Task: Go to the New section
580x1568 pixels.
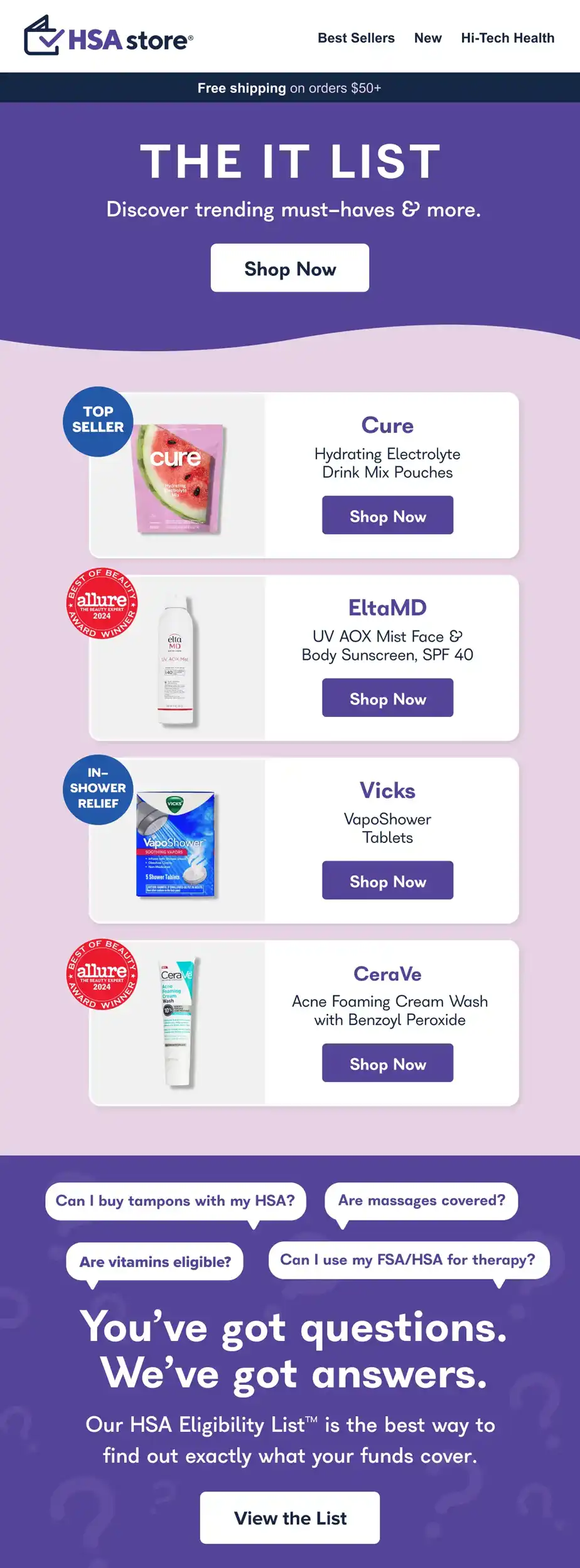Action: pos(427,38)
